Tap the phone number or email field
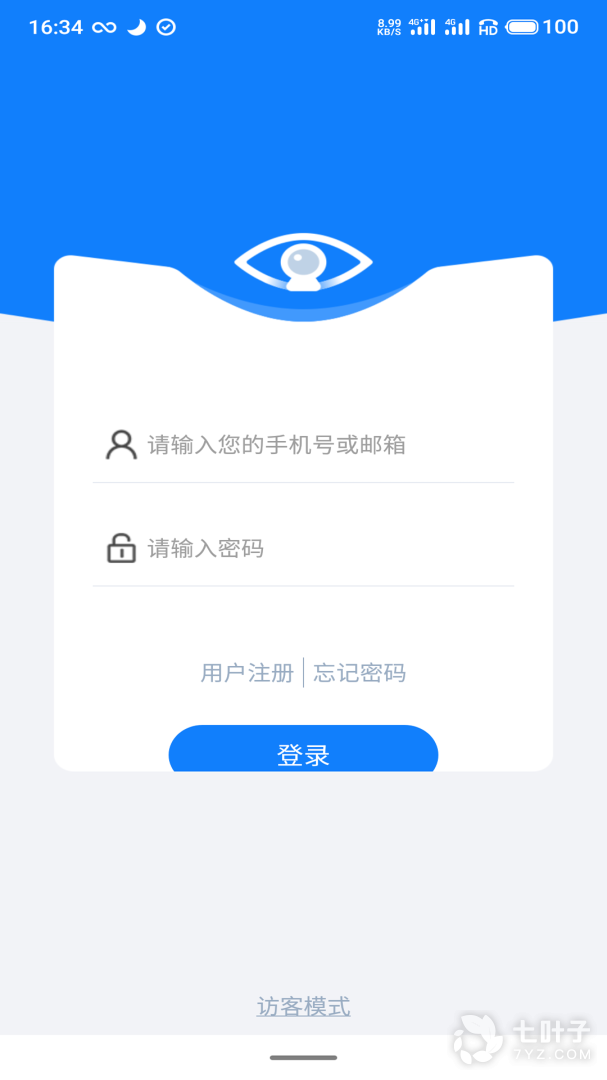This screenshot has height=1080, width=607. tap(303, 445)
